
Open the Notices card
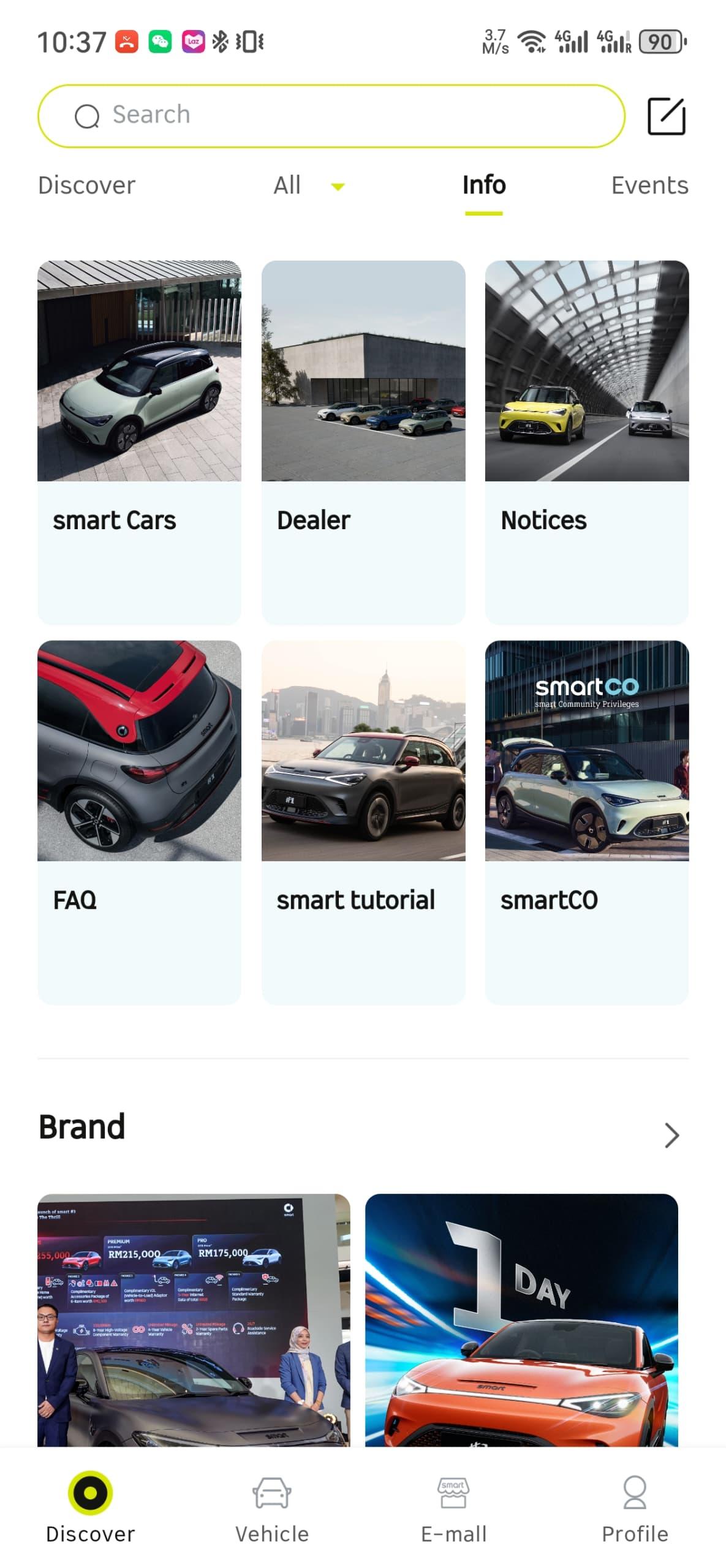point(586,441)
